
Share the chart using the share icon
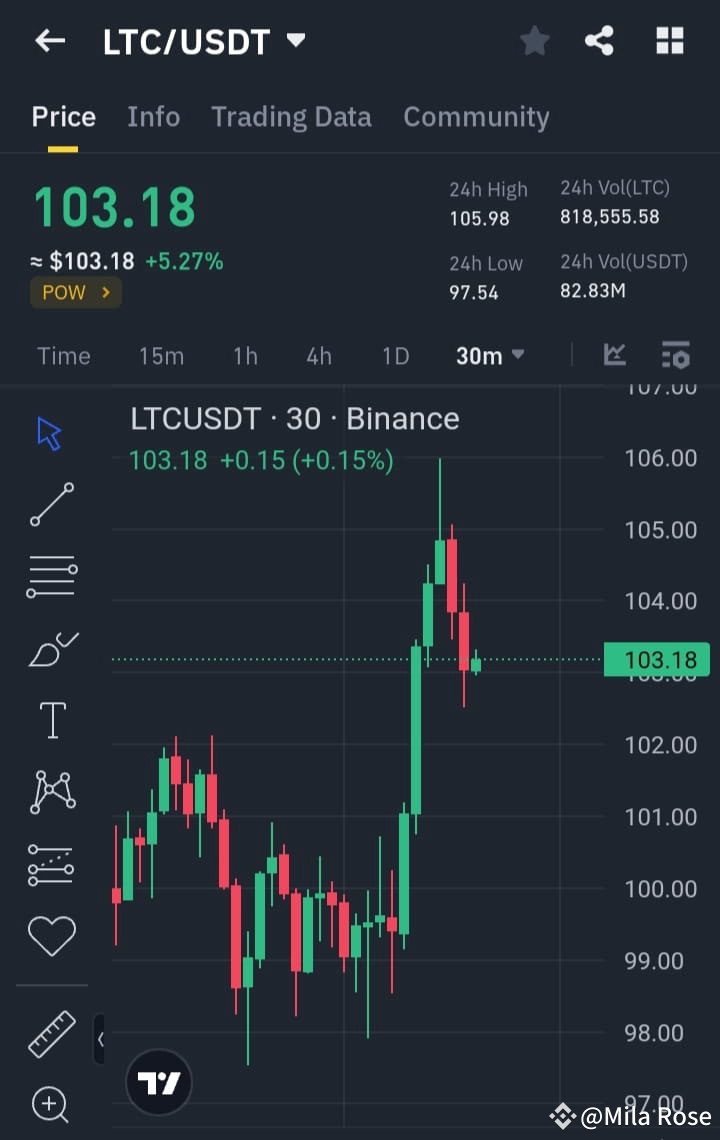599,41
